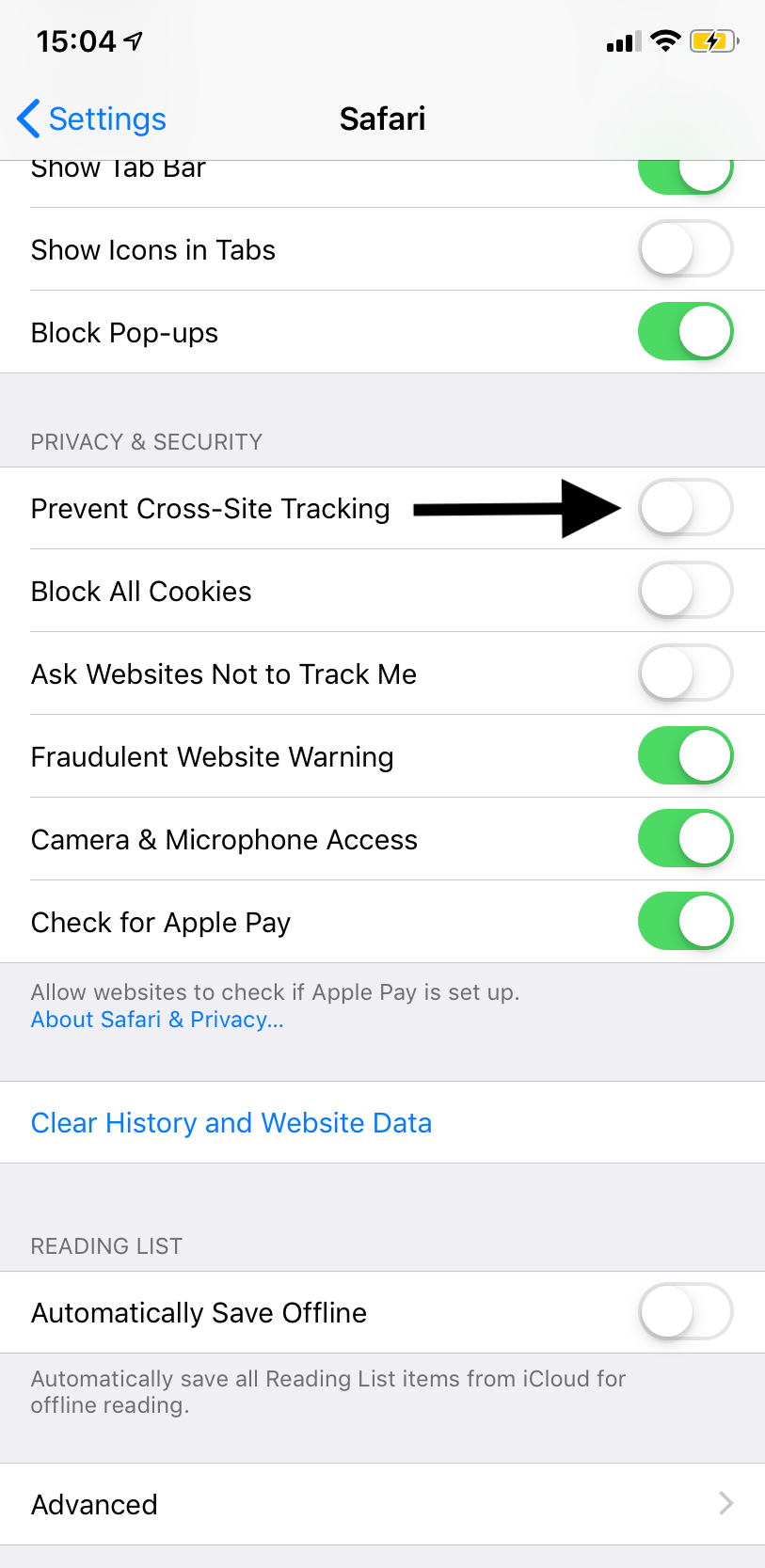Go back to Settings
The image size is (765, 1568).
(x=91, y=119)
